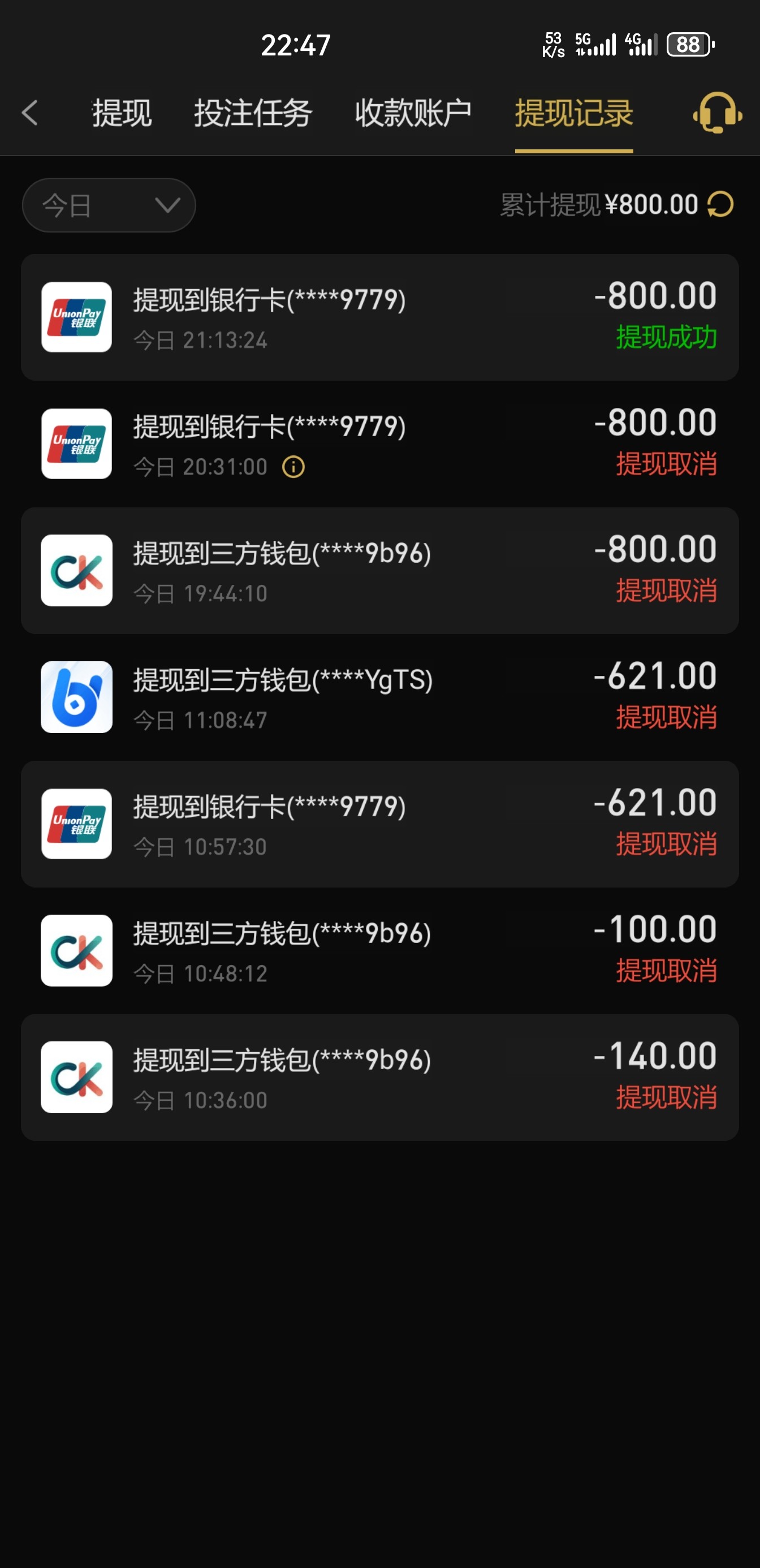Viewport: 760px width, 1568px height.
Task: Expand the 今日 date filter dropdown
Action: tap(109, 205)
